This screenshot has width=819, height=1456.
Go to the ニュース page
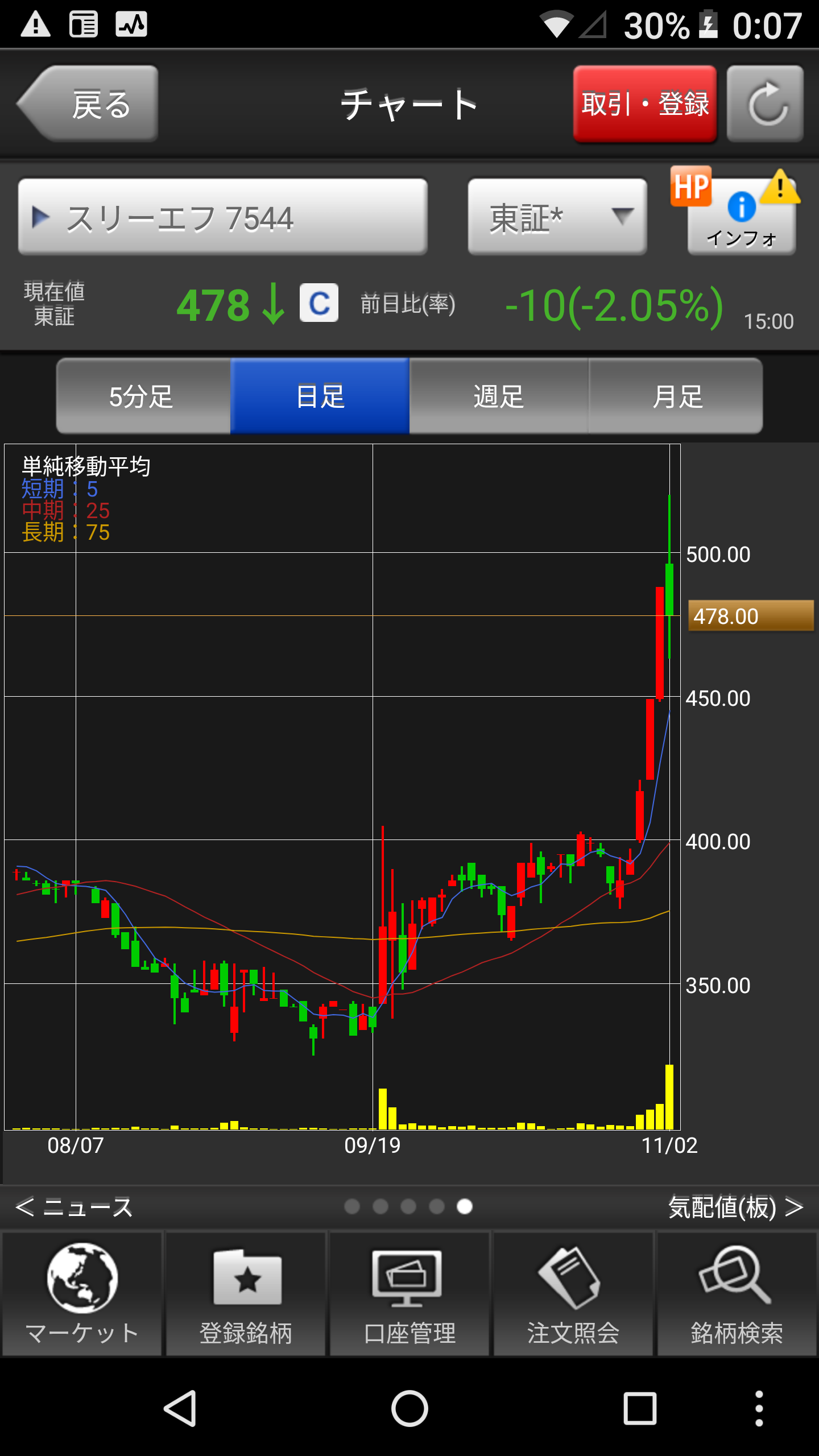(x=74, y=1207)
